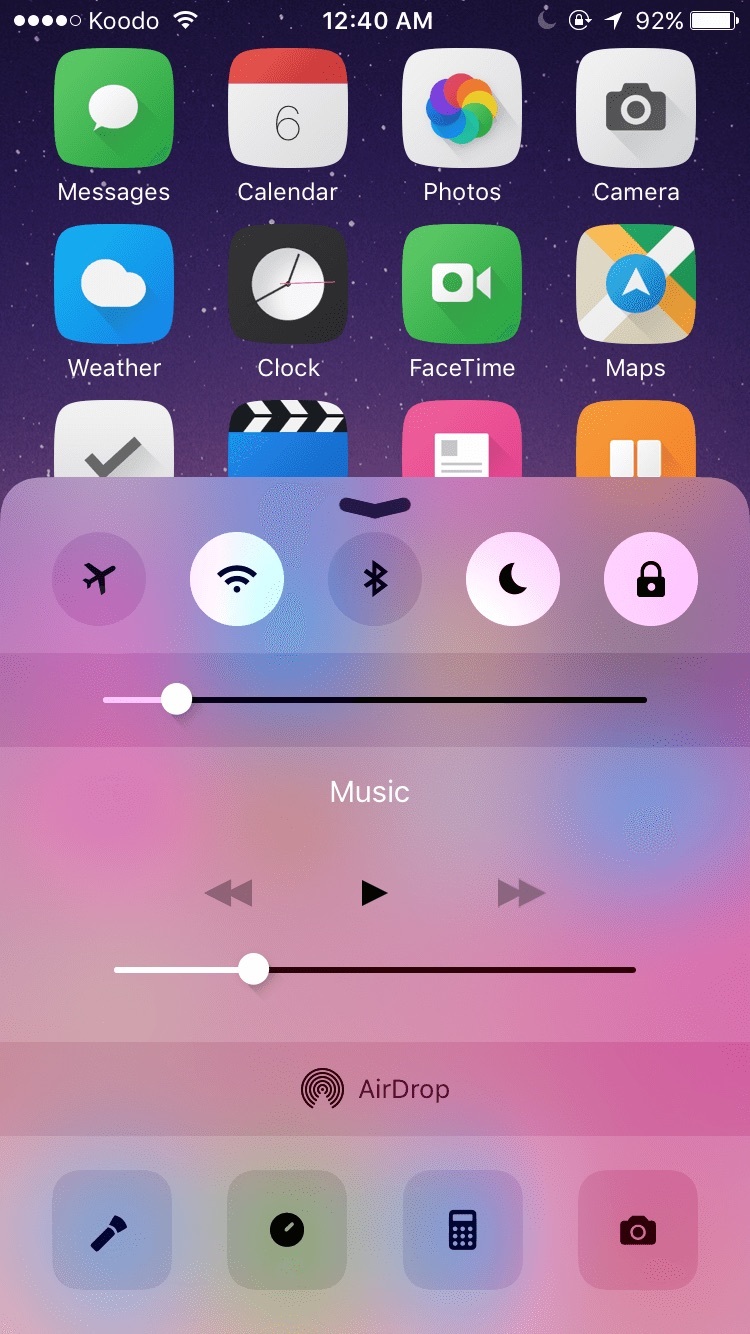Turn on Bluetooth
Viewport: 750px width, 1334px height.
coord(375,579)
